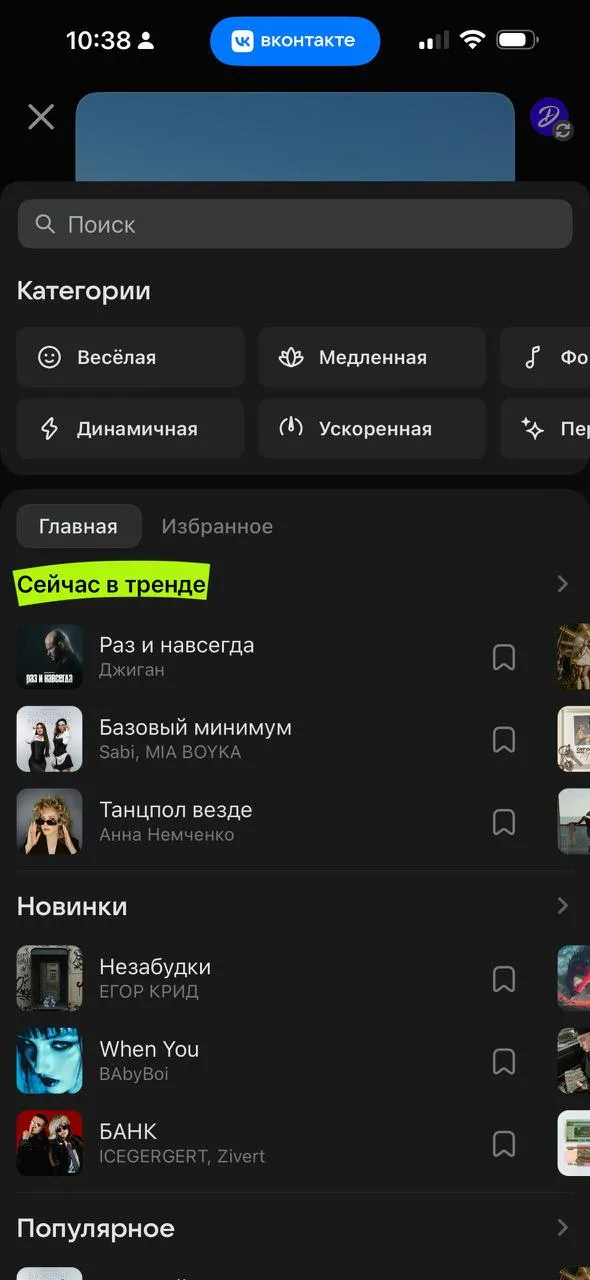The width and height of the screenshot is (590, 1280).
Task: Bookmark the track Базовый минимум
Action: (504, 740)
